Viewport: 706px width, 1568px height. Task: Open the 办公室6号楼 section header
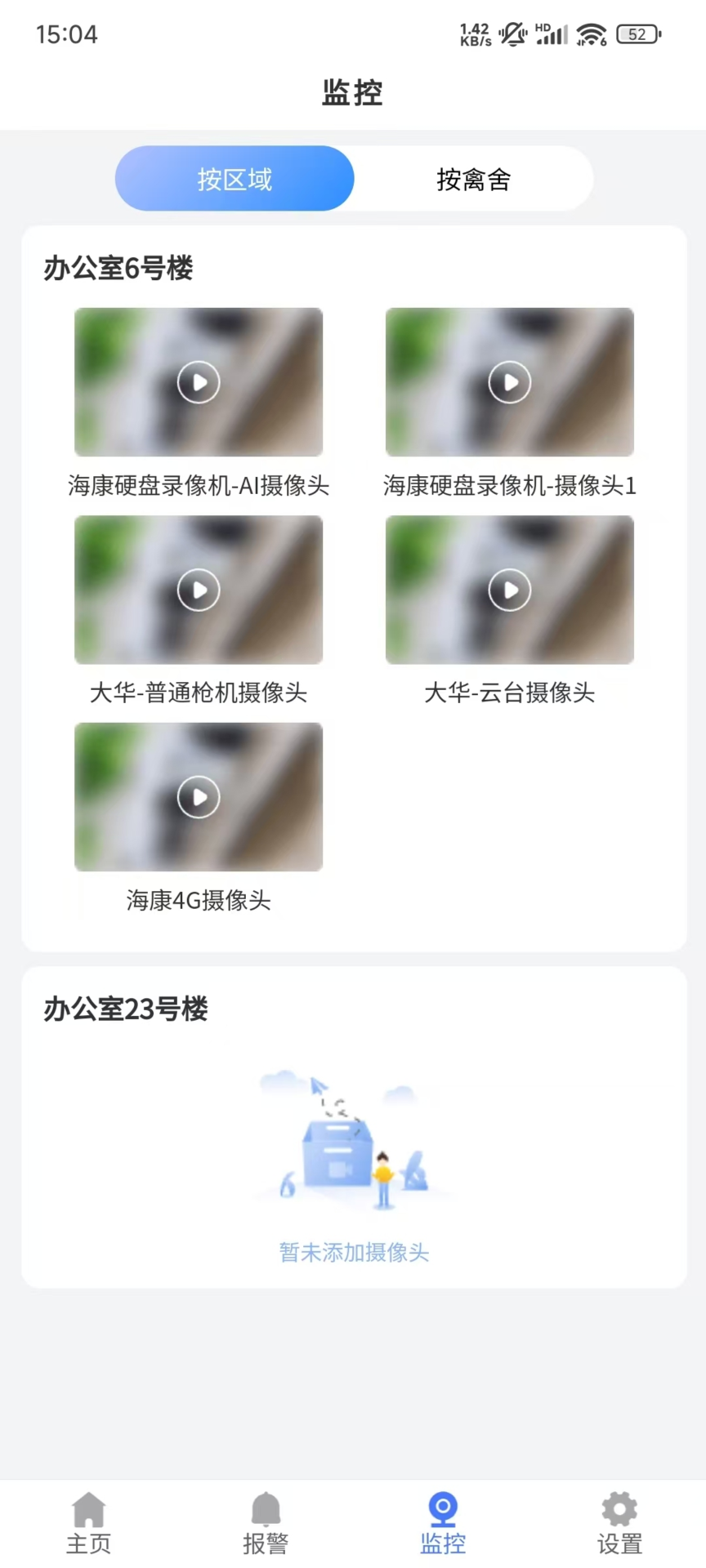[118, 268]
